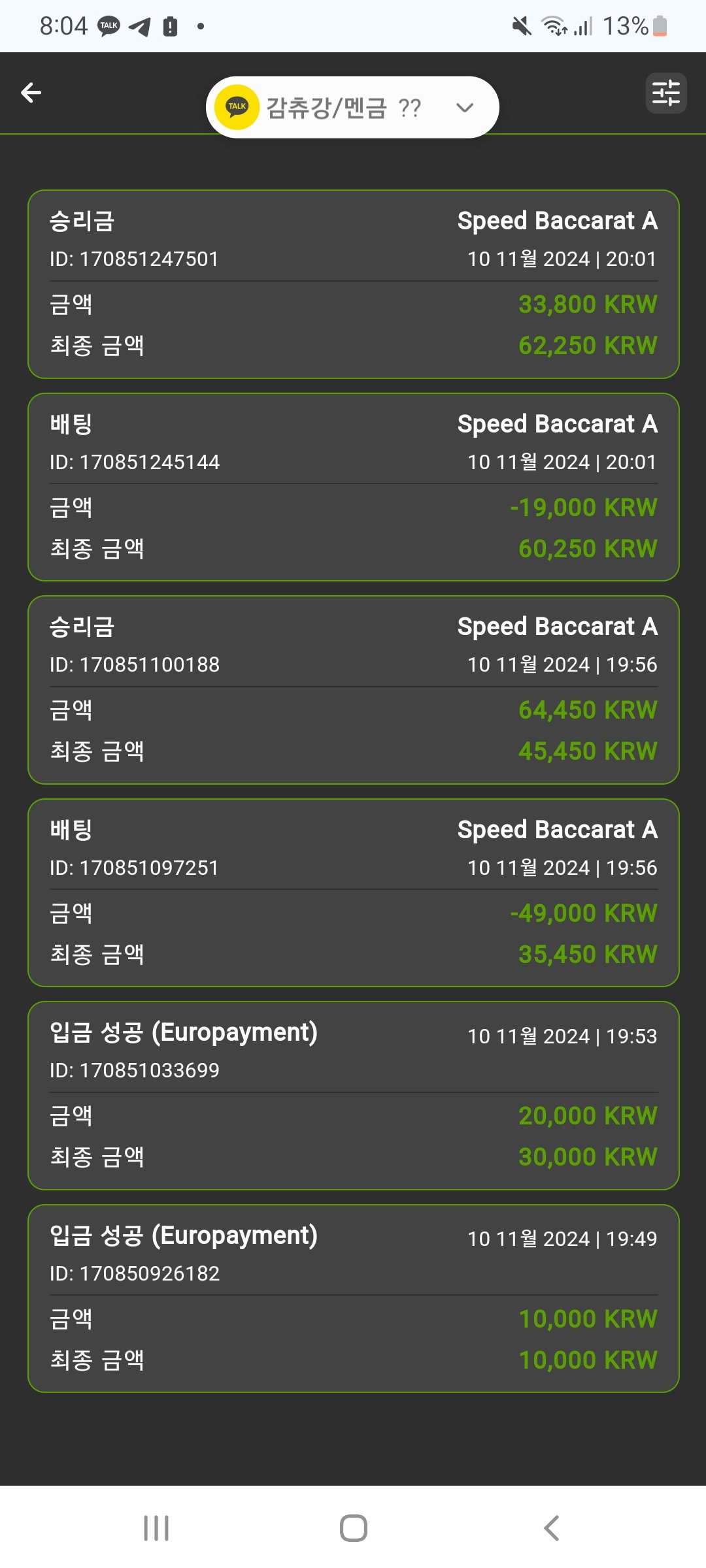Expand the KakaoTalk notification pill dropdown
This screenshot has width=706, height=1568.
point(465,108)
